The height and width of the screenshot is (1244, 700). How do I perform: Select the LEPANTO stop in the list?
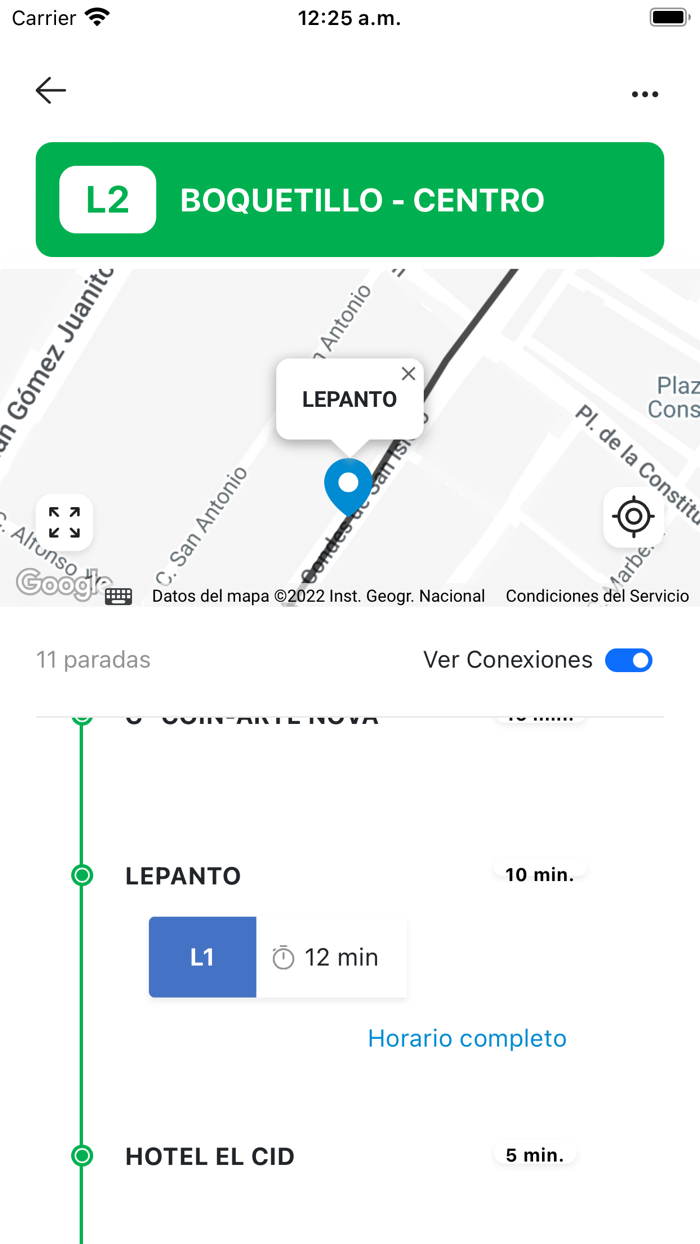coord(183,876)
